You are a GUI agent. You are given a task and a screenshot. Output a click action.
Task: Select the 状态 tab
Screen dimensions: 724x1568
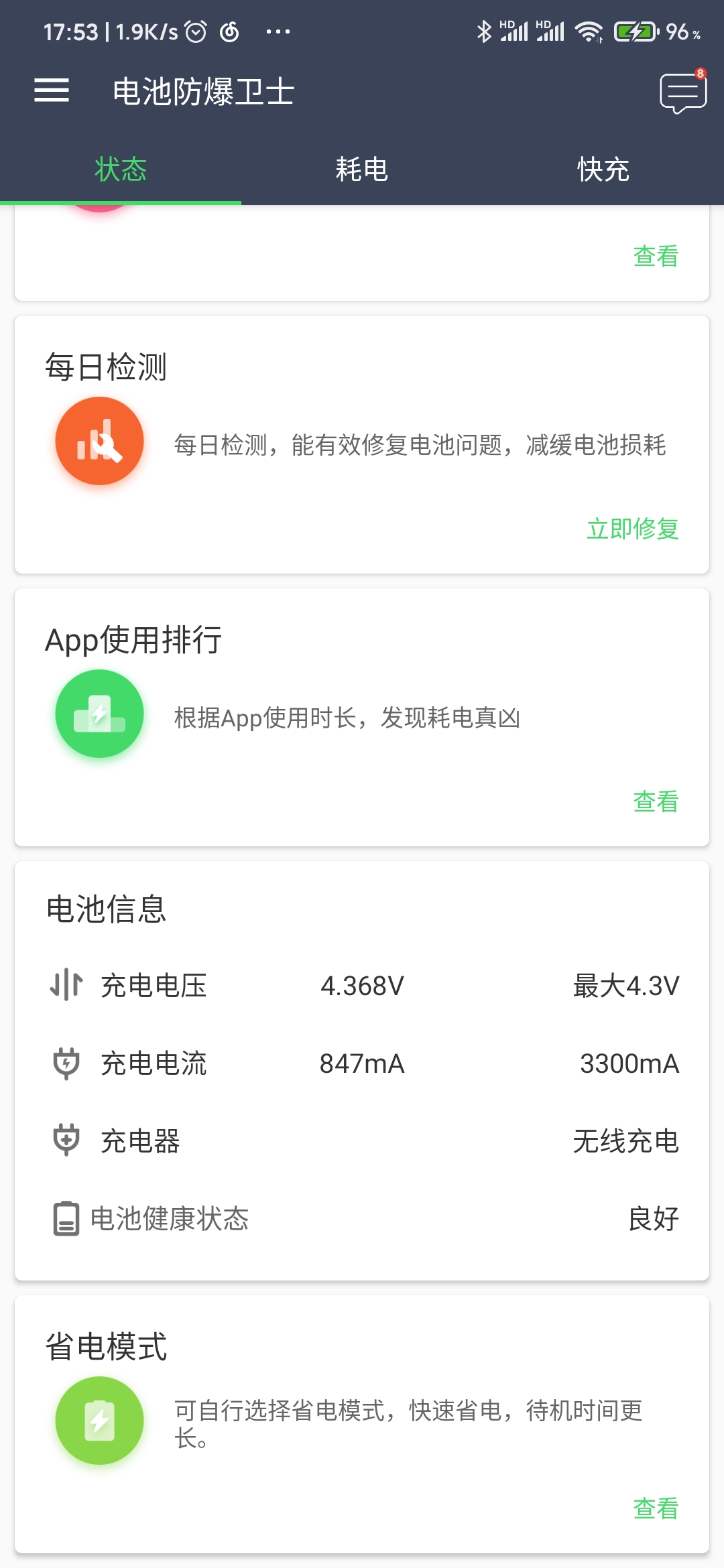[121, 170]
